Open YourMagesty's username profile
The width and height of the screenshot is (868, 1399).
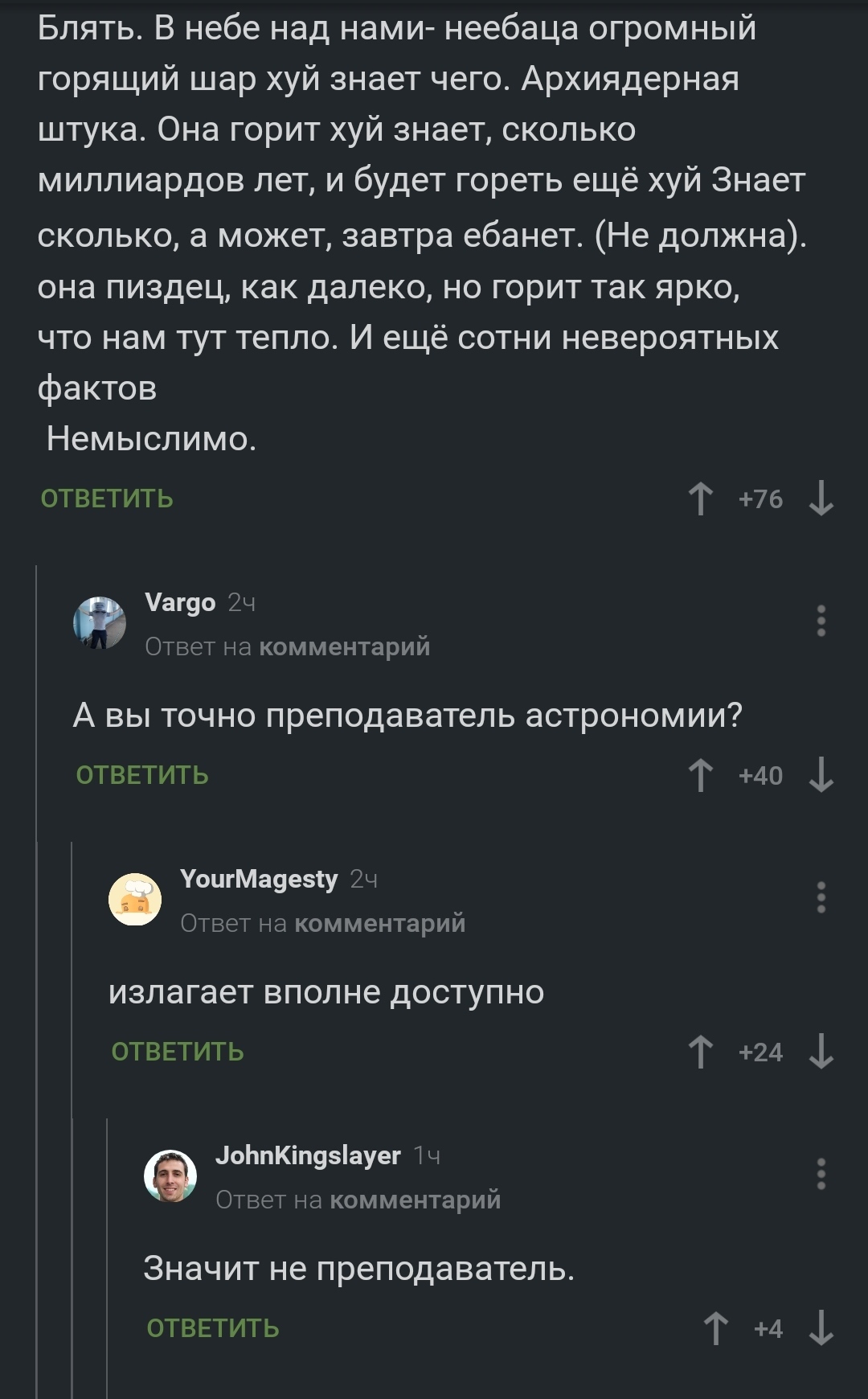point(259,879)
